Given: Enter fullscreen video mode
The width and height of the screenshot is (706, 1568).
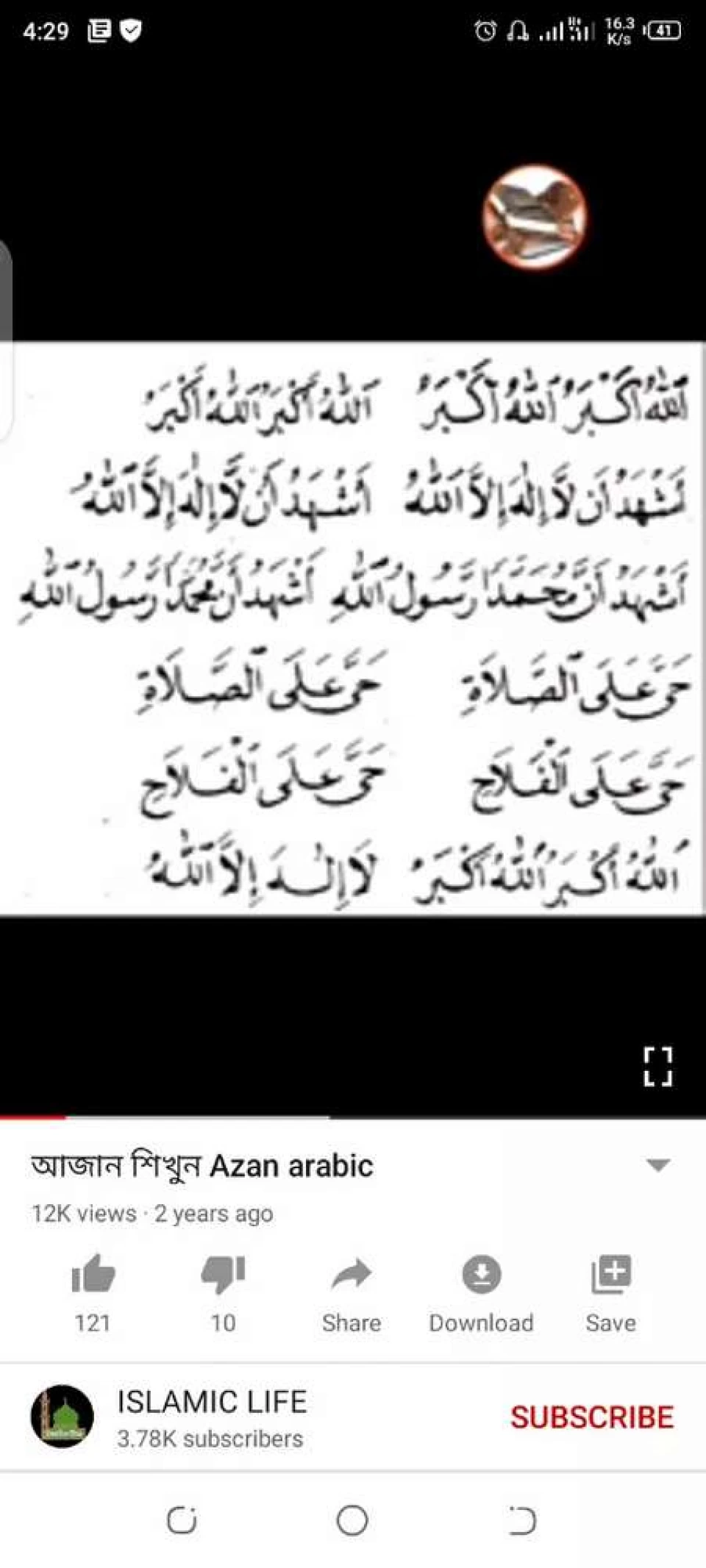Looking at the screenshot, I should click(x=657, y=1067).
